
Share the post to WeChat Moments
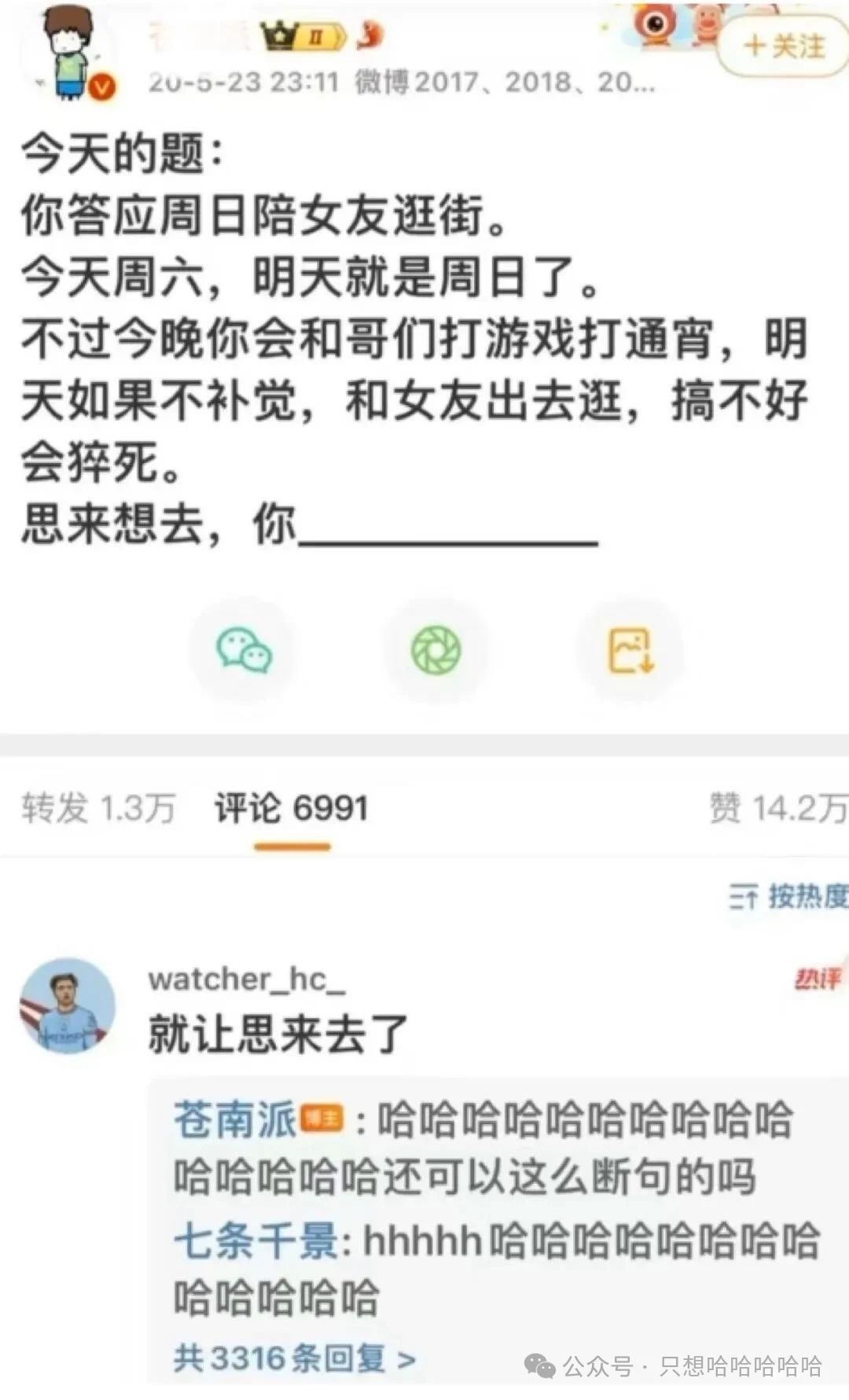[x=436, y=650]
